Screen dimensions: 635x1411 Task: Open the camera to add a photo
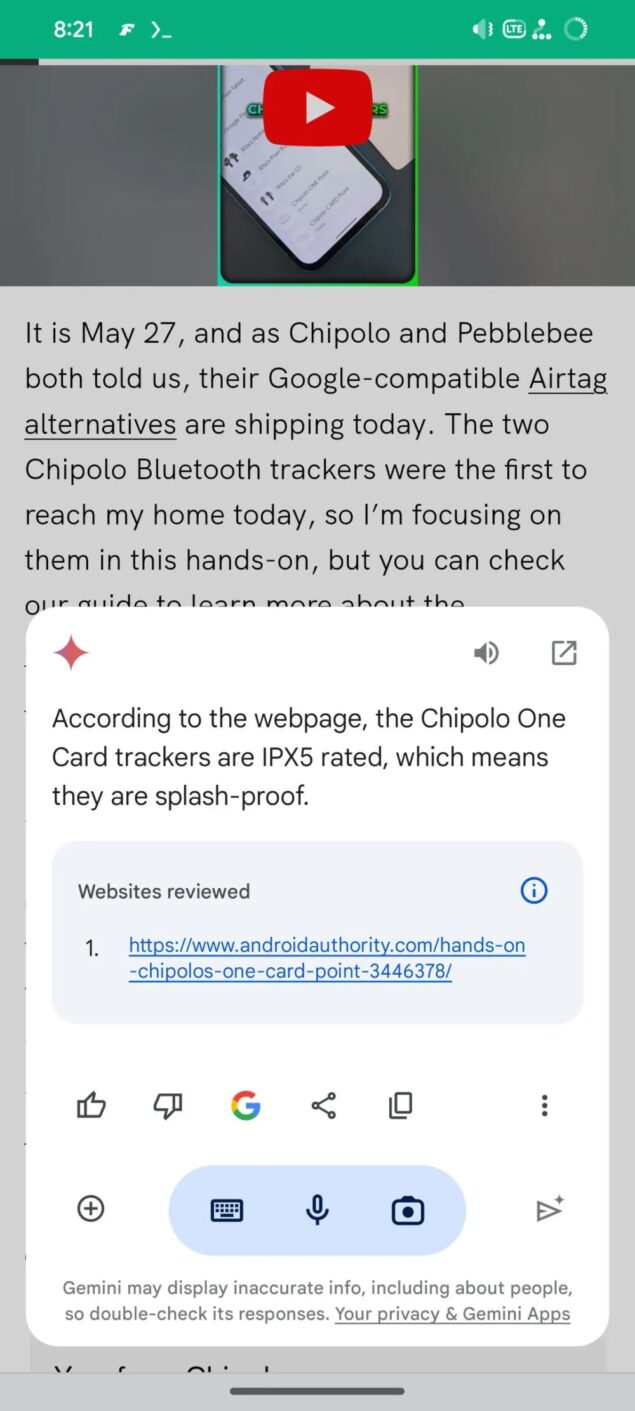tap(408, 1211)
